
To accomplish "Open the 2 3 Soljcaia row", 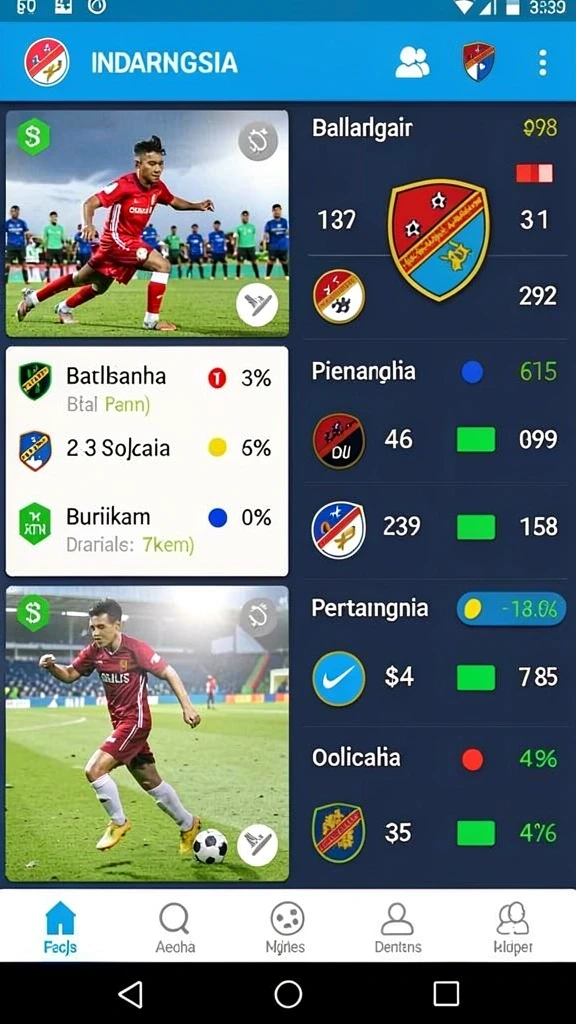I will point(147,449).
